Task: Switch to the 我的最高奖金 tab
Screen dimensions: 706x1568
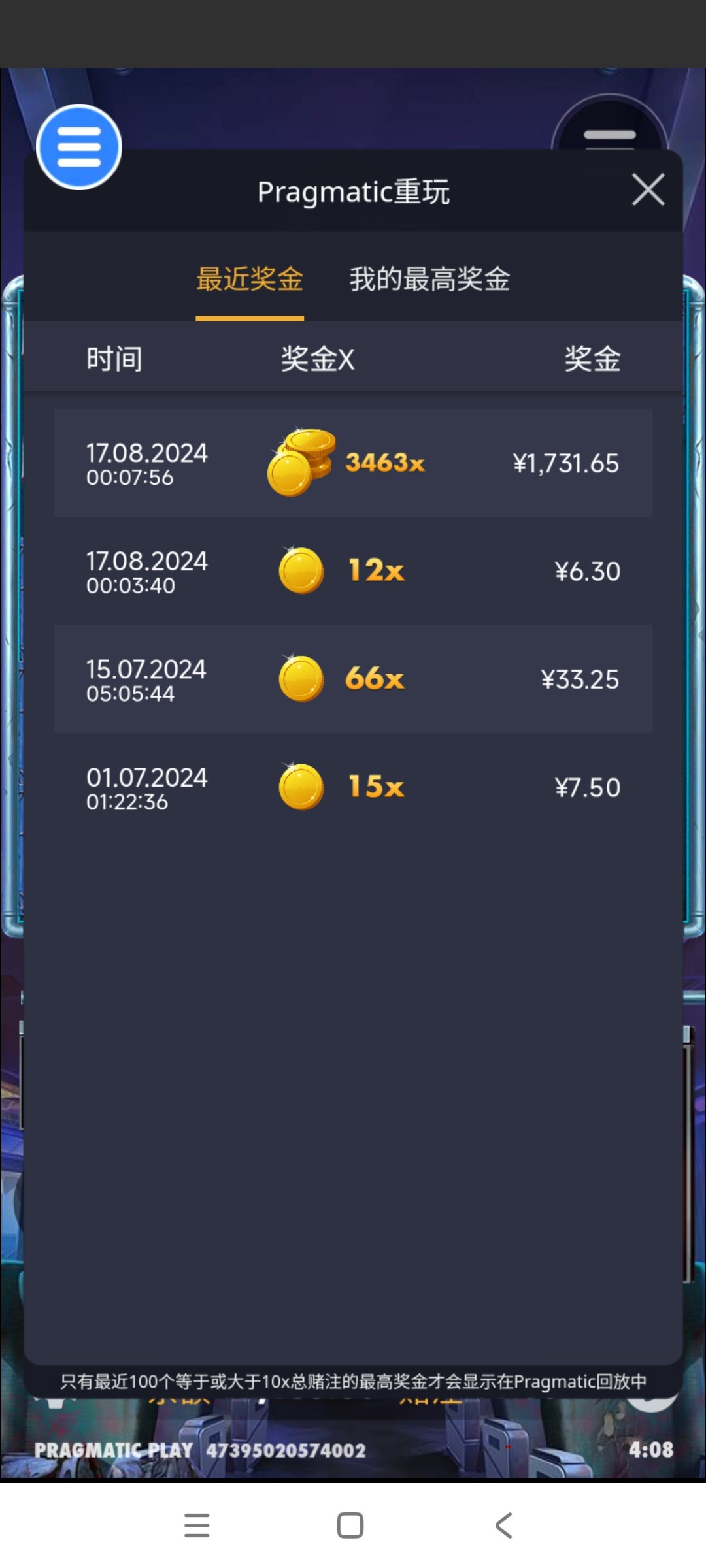Action: tap(429, 279)
